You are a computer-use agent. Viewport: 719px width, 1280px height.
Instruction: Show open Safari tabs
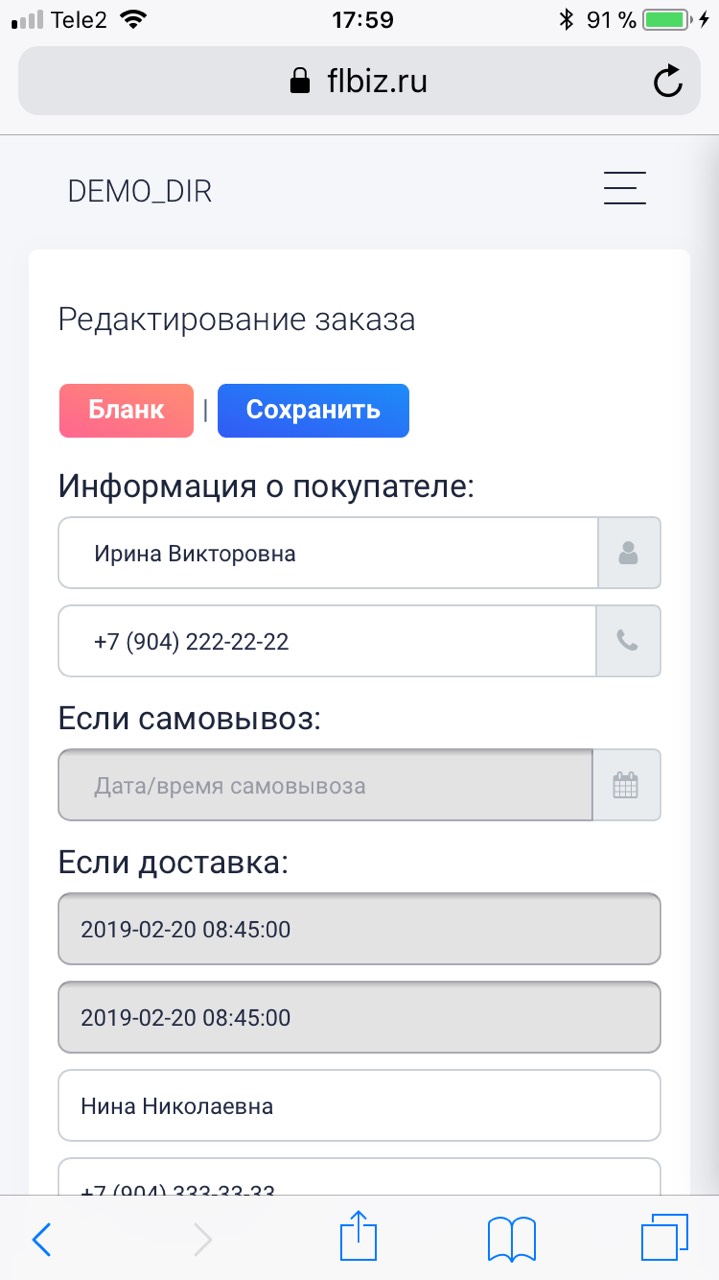[x=665, y=1238]
